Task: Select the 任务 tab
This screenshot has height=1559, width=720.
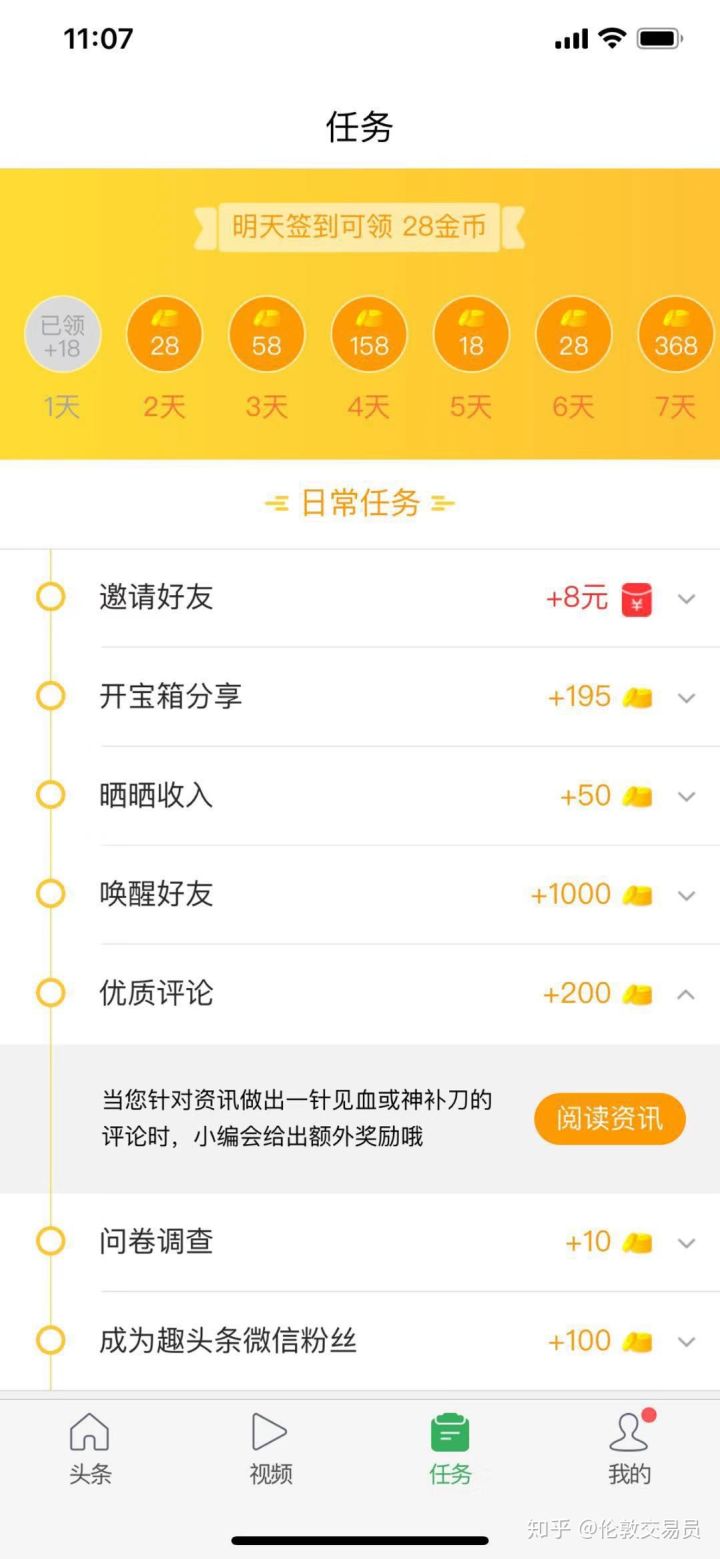Action: click(x=450, y=1448)
